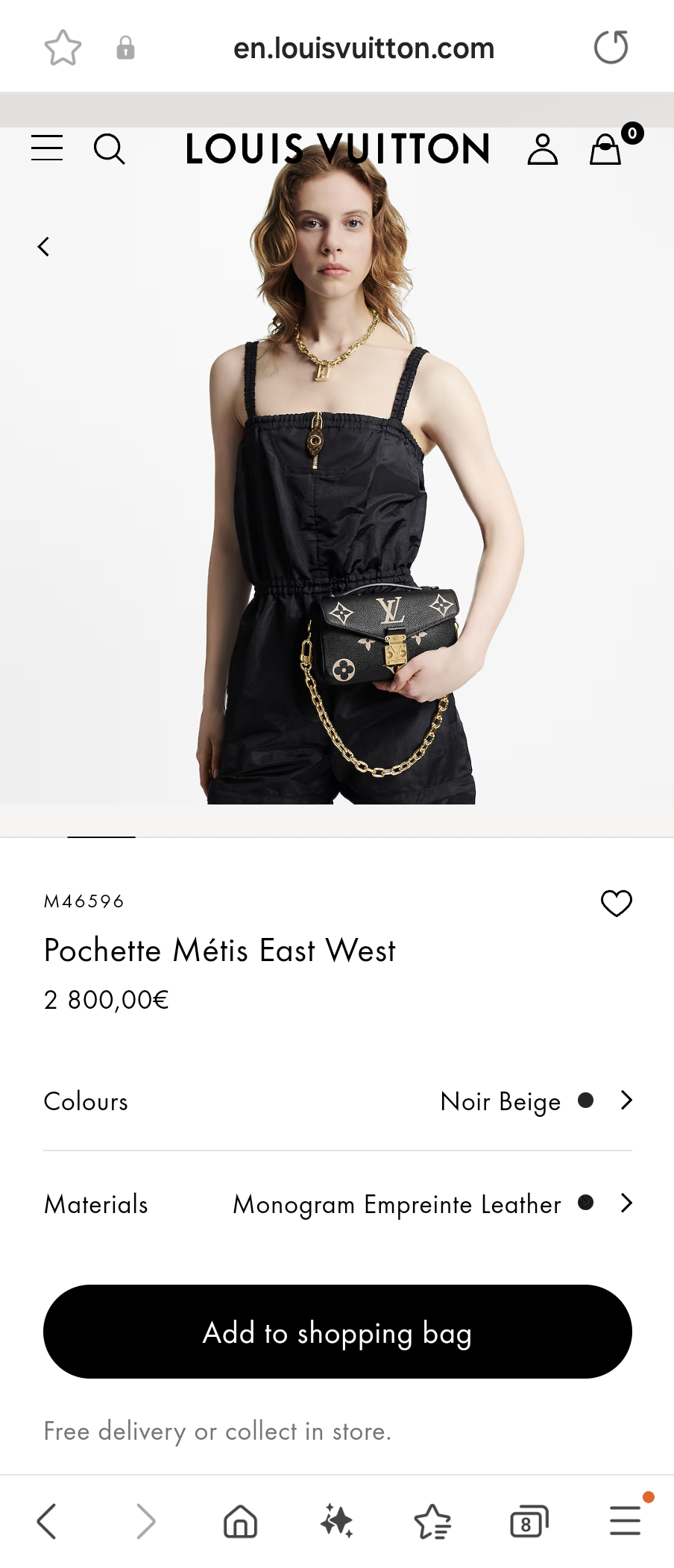Add to shopping bag
Screen dimensions: 674x1568
337,1332
